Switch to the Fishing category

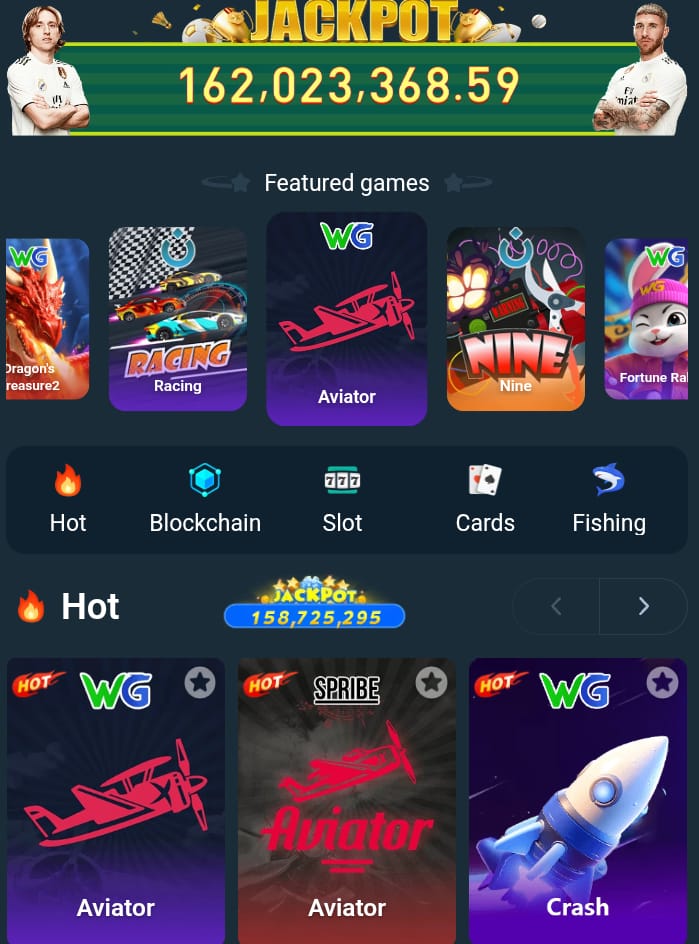(608, 500)
